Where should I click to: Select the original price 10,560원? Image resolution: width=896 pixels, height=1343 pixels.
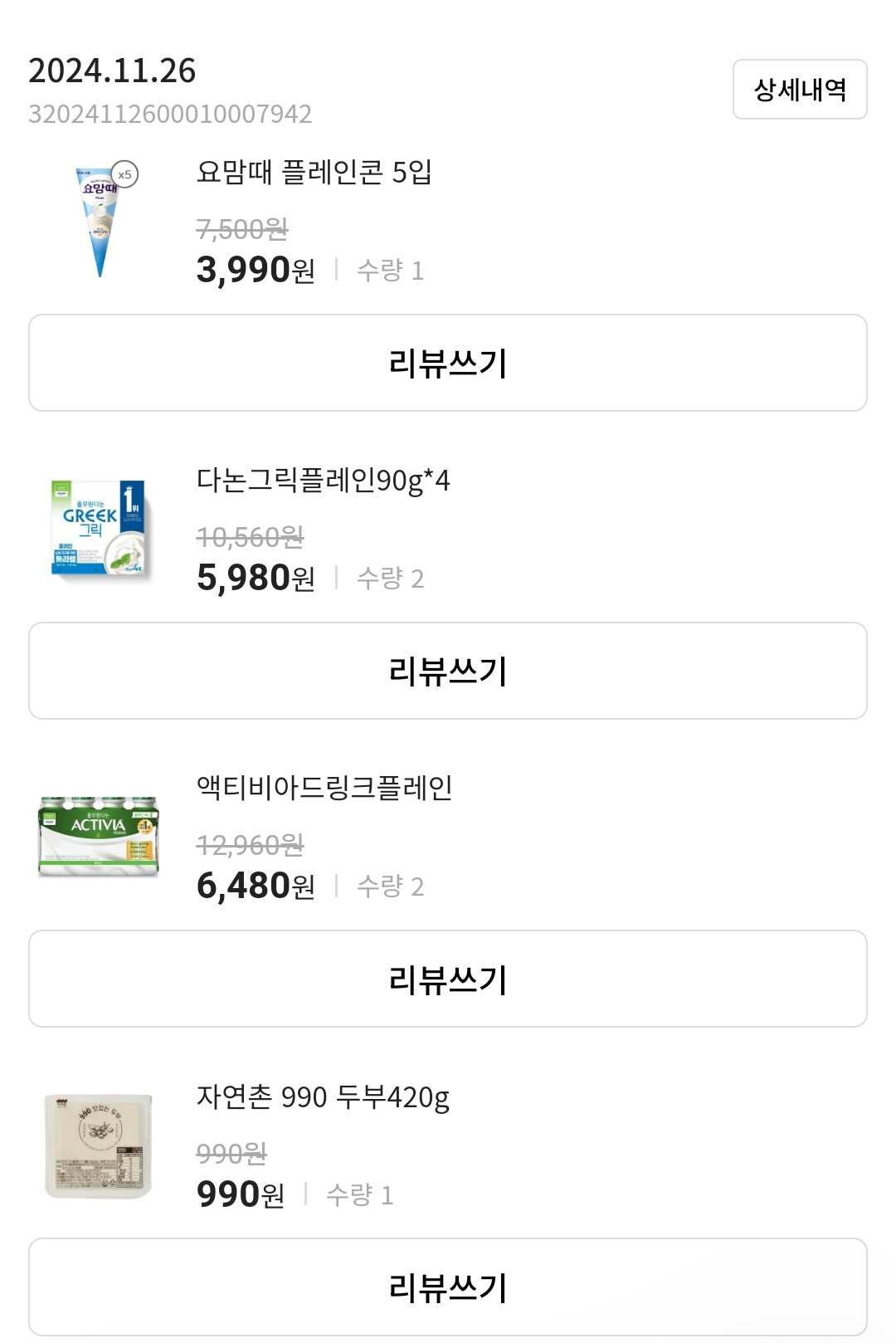249,538
